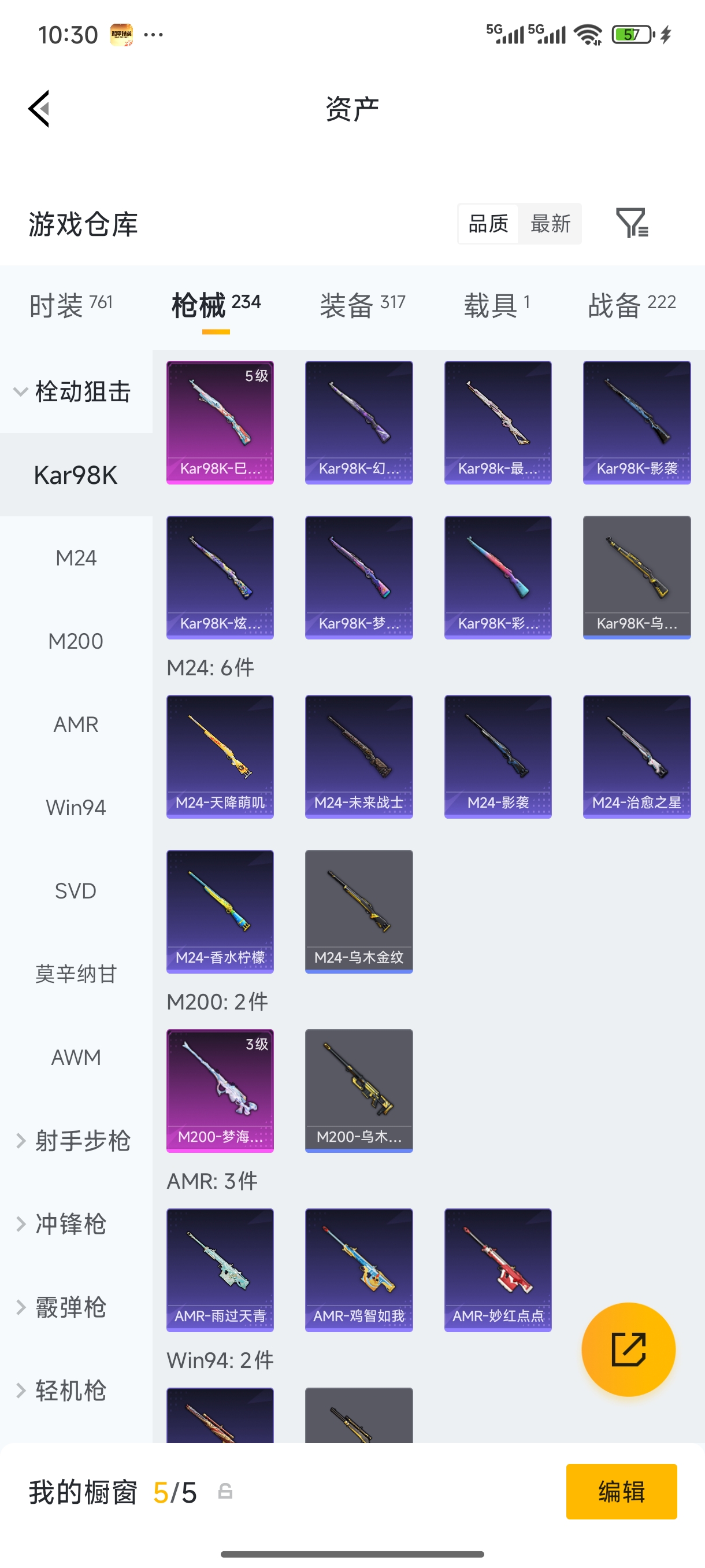Switch to the 载具 tab
This screenshot has width=705, height=1568.
click(496, 304)
